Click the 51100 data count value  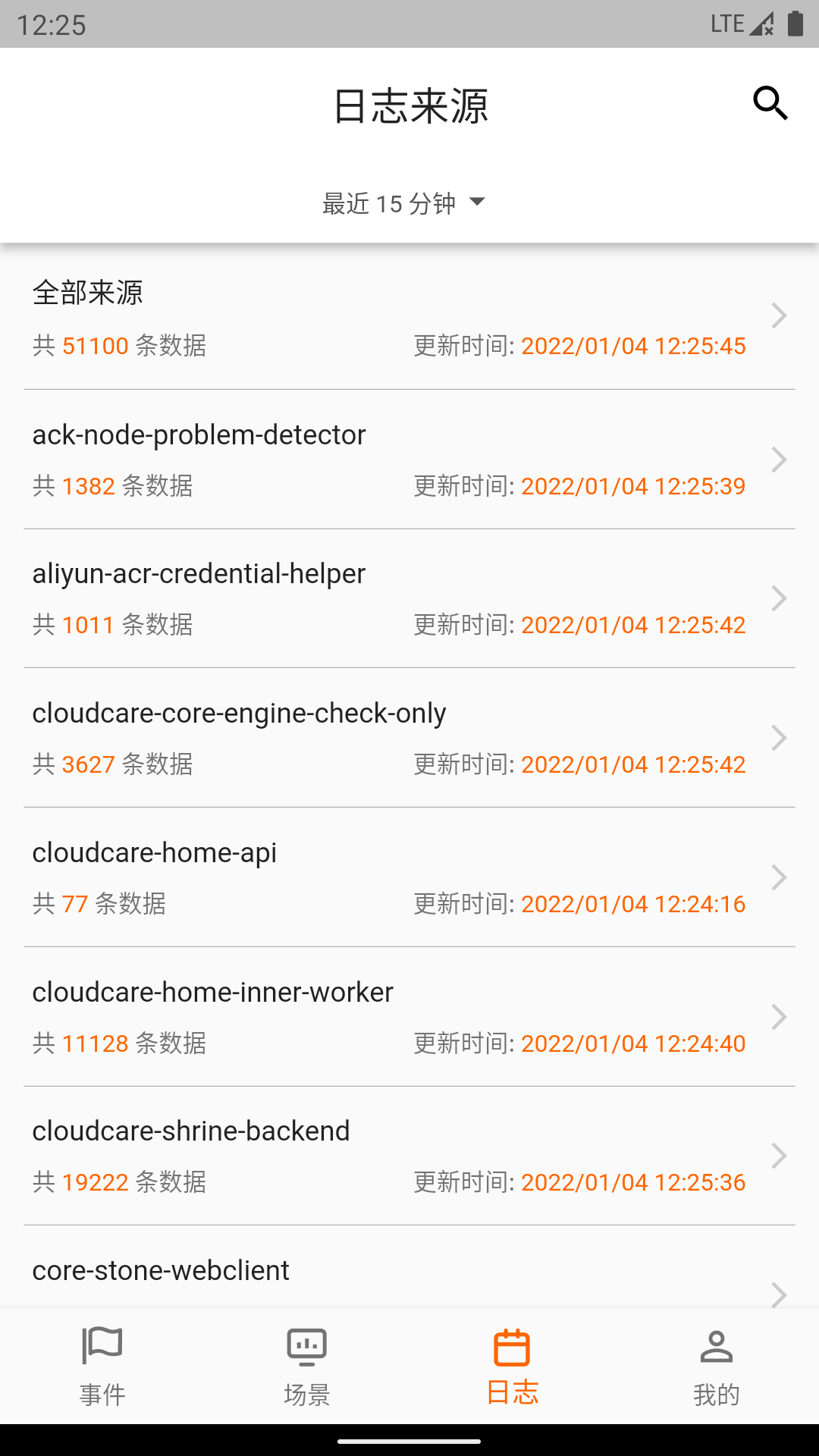94,346
